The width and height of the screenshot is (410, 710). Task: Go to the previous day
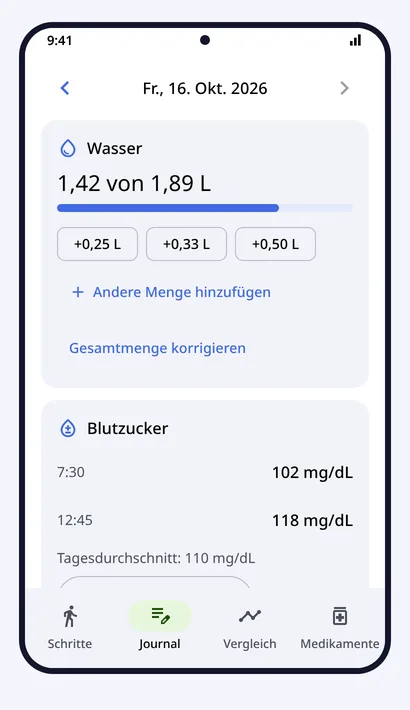click(65, 88)
